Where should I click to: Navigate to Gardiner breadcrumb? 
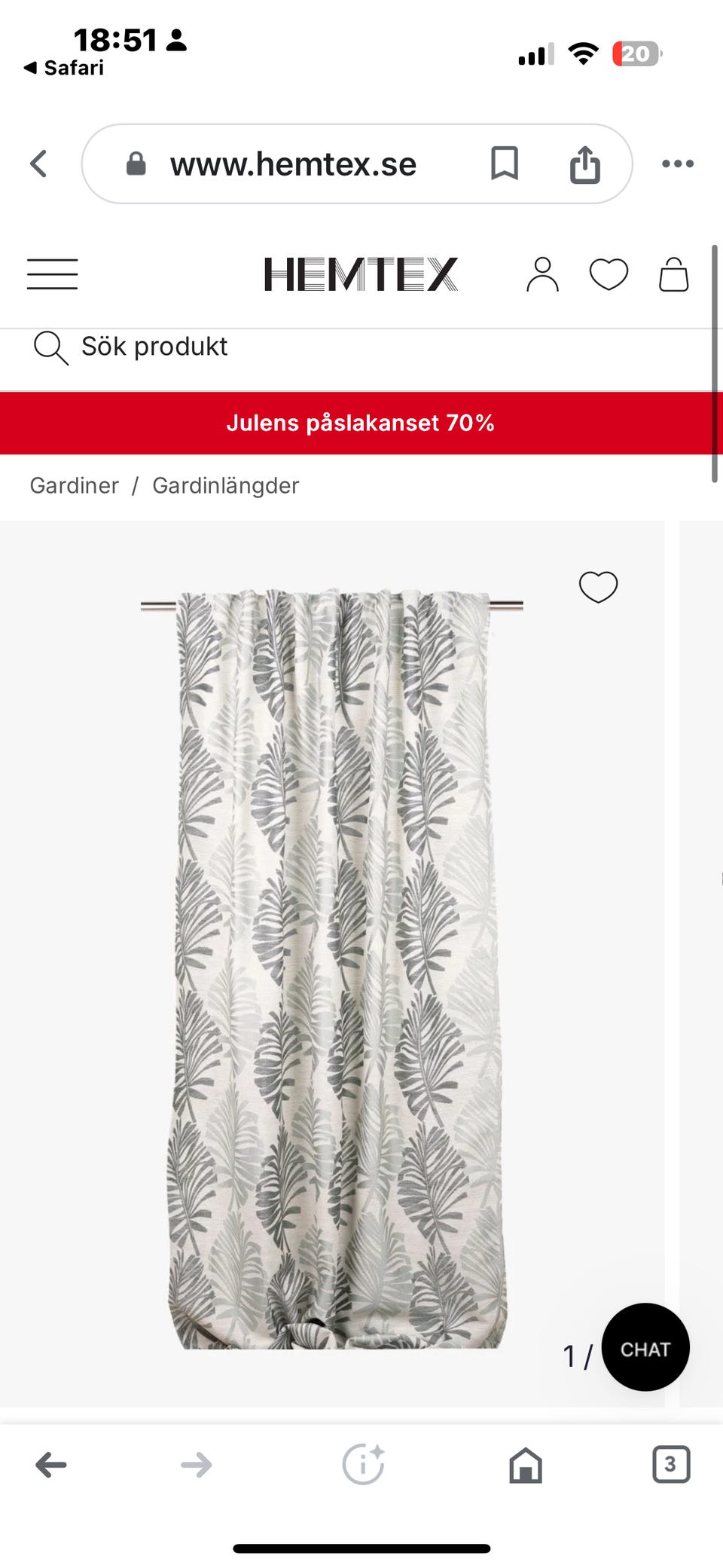74,485
